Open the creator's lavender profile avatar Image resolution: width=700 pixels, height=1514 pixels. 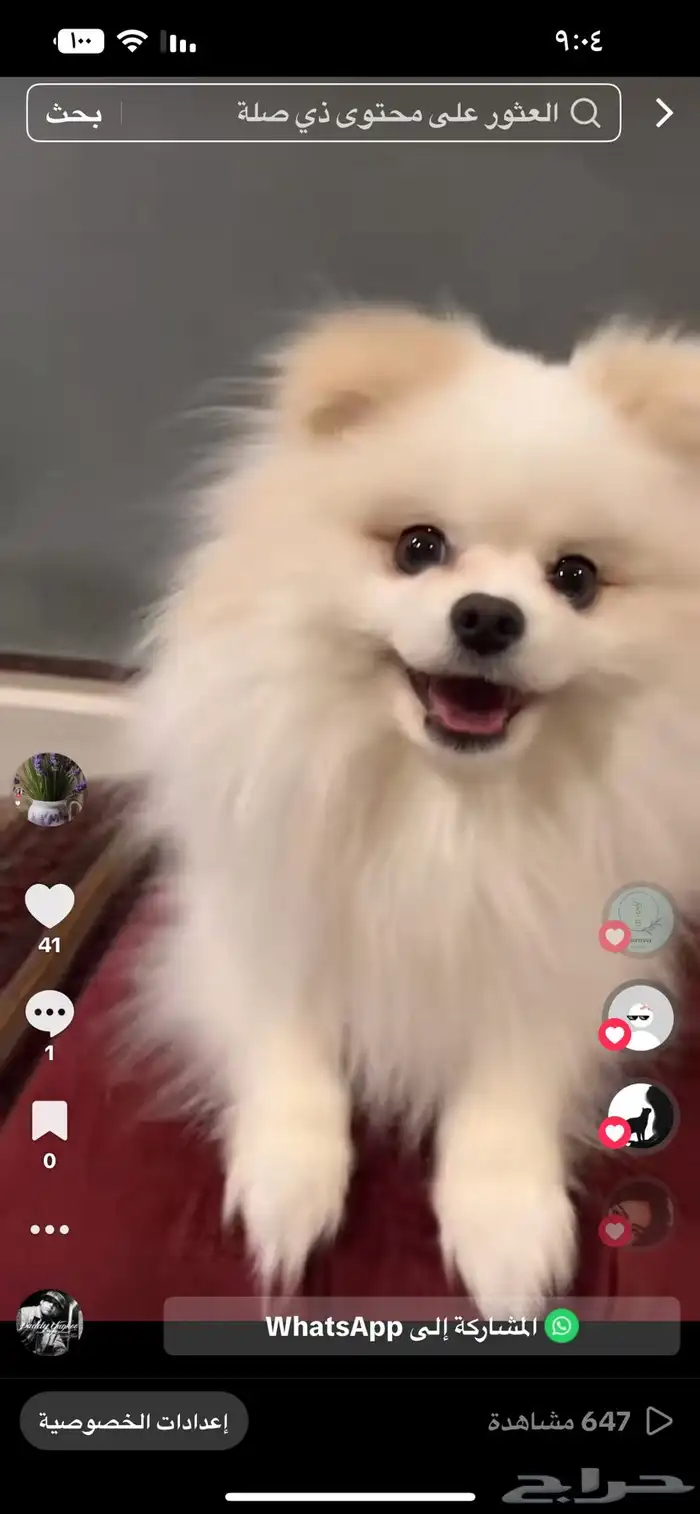point(49,789)
